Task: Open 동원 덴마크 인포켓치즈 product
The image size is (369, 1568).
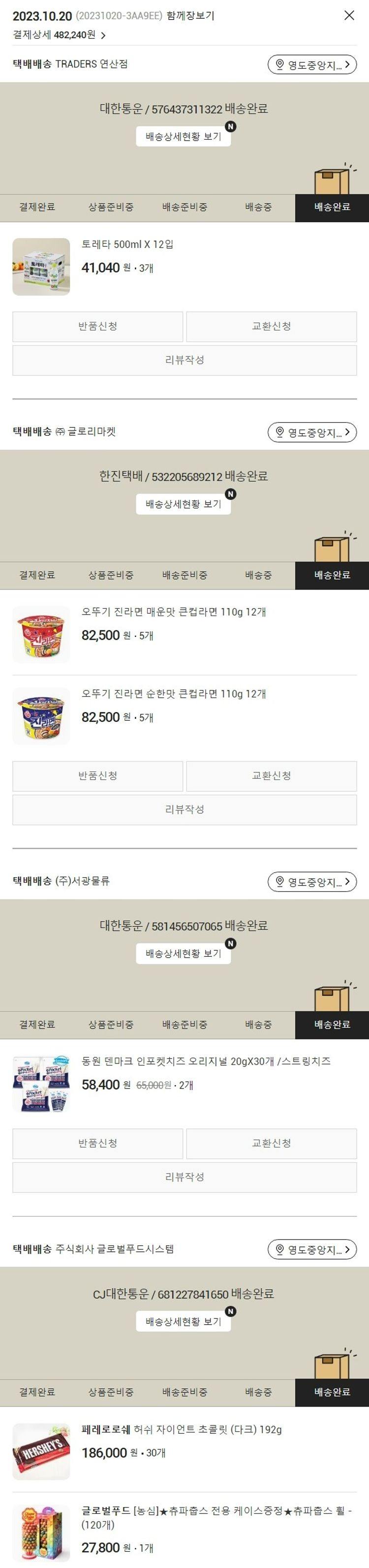Action: coord(206,1062)
